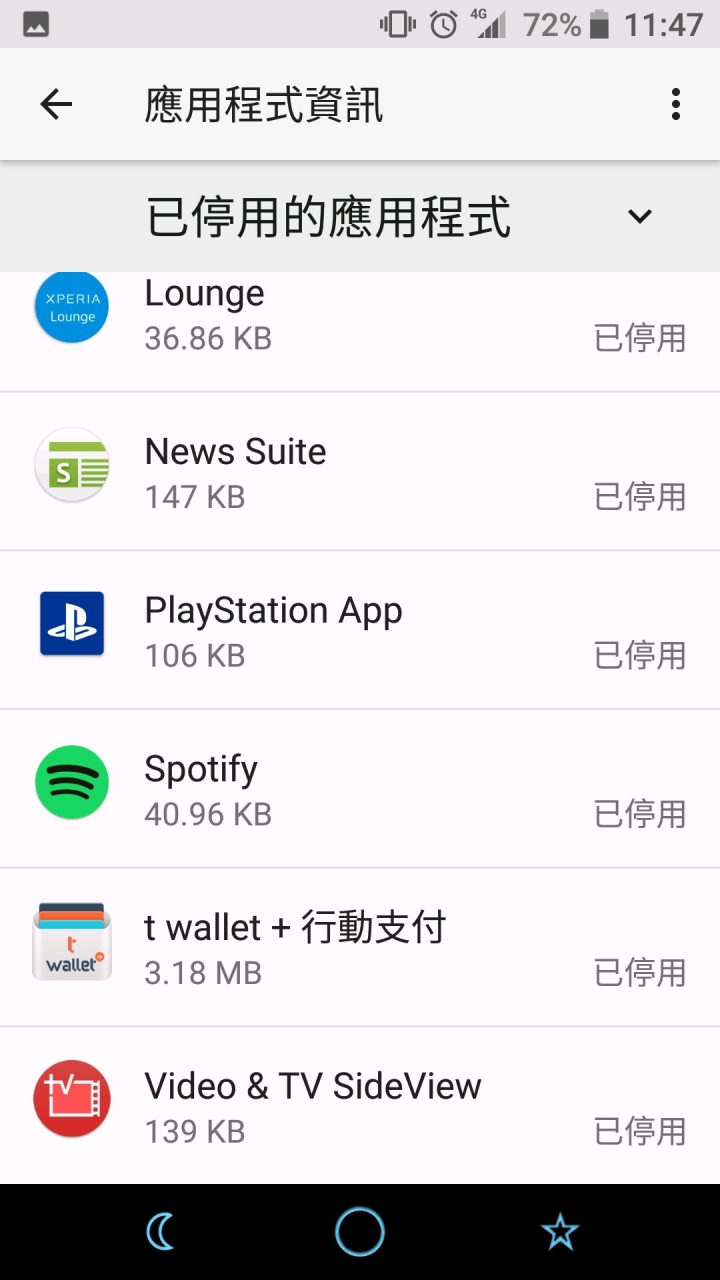Tap the star recent apps button
The image size is (720, 1280).
click(560, 1232)
